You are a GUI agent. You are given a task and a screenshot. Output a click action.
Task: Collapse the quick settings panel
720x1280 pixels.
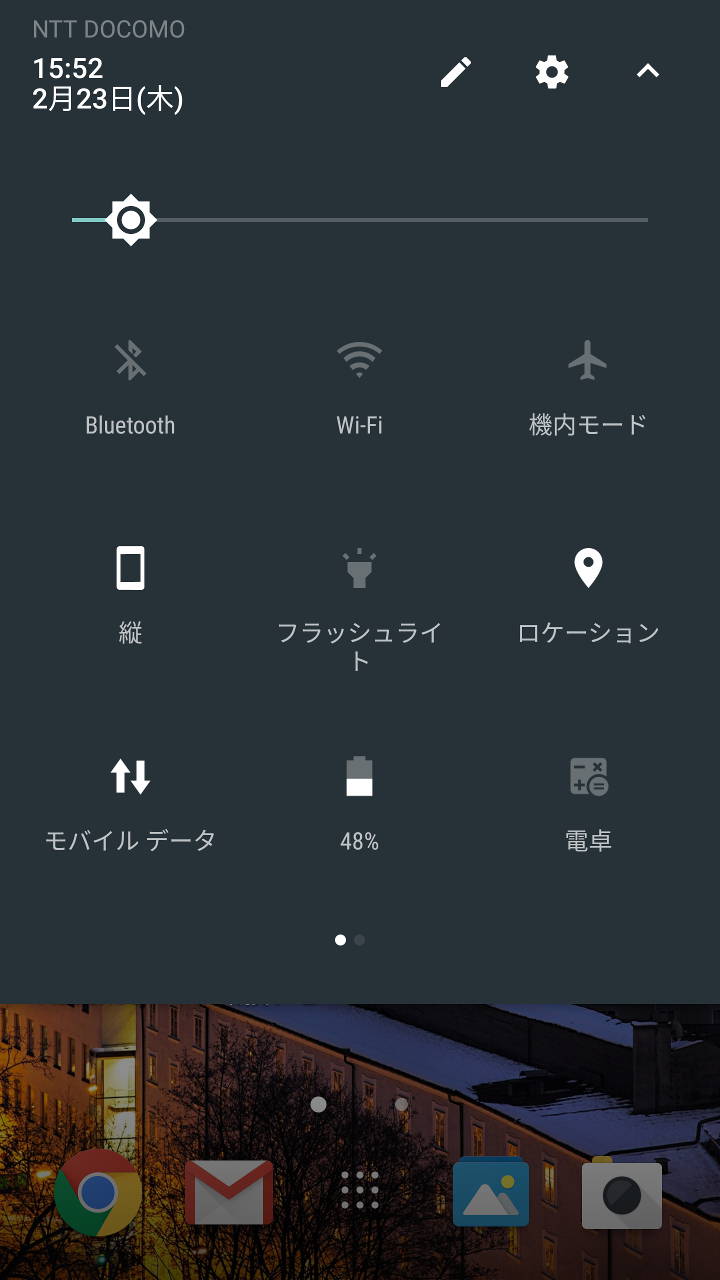(648, 72)
